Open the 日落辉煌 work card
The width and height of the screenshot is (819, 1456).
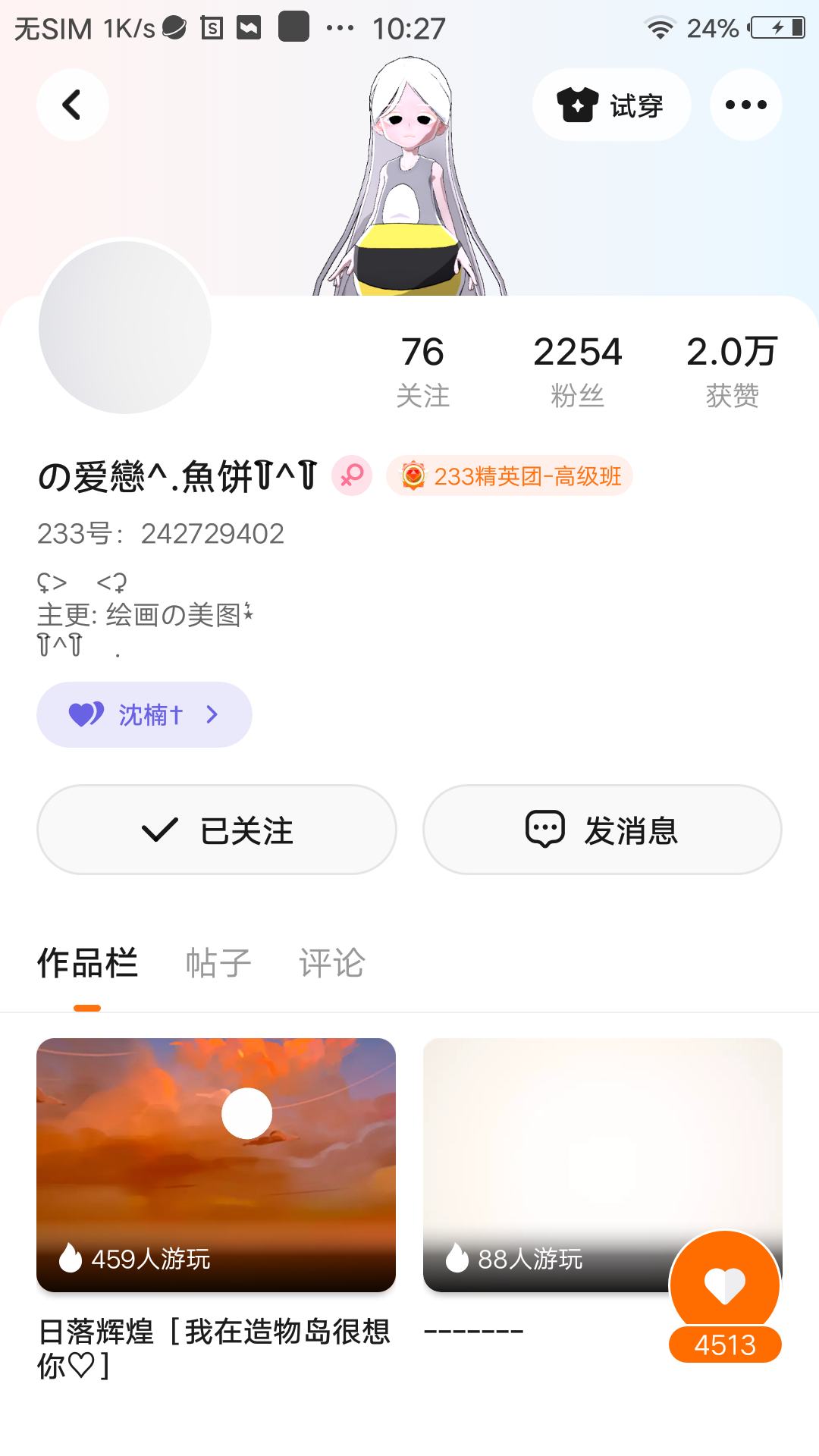[216, 1165]
